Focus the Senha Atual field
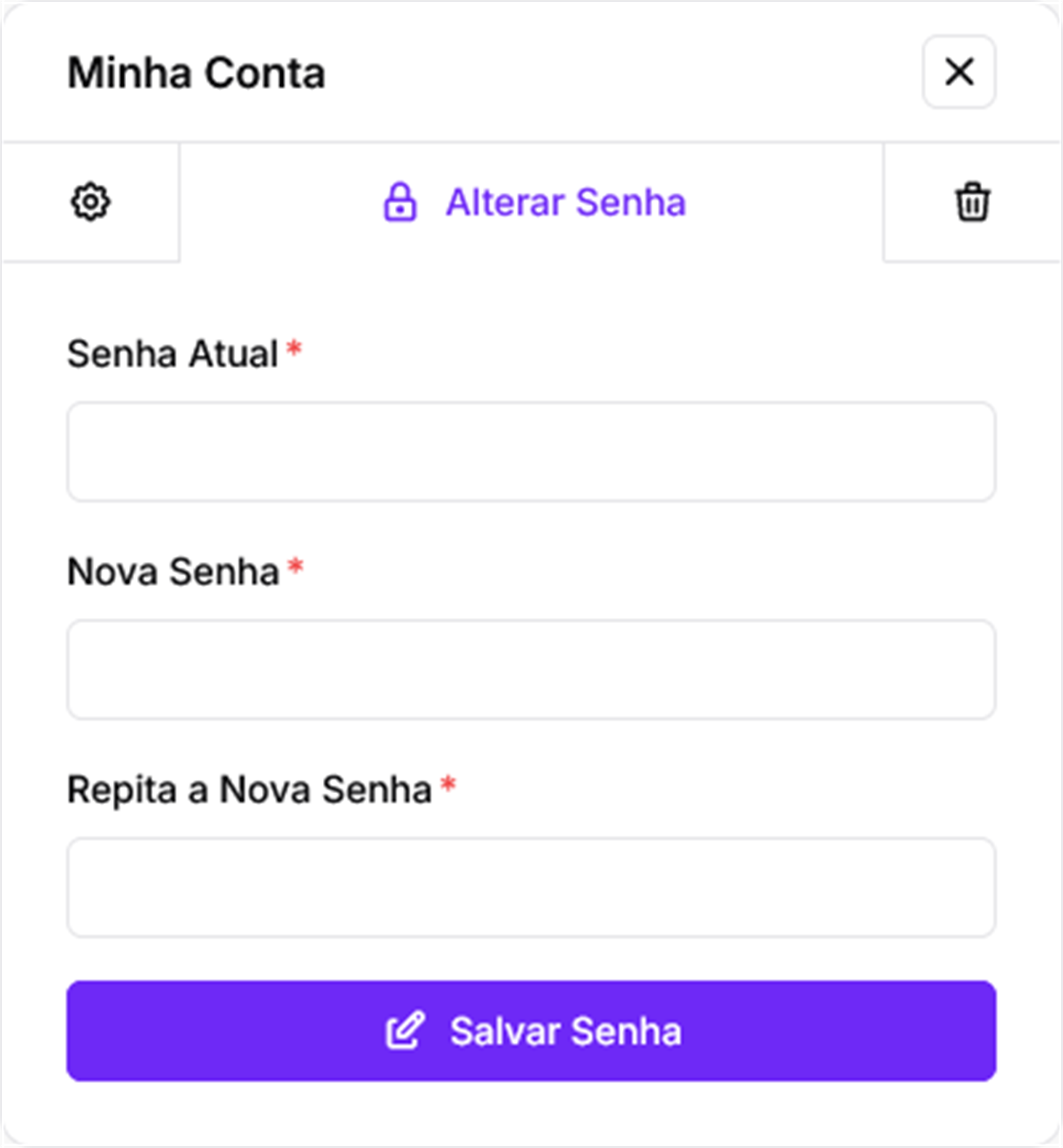This screenshot has height=1148, width=1063. pos(531,452)
